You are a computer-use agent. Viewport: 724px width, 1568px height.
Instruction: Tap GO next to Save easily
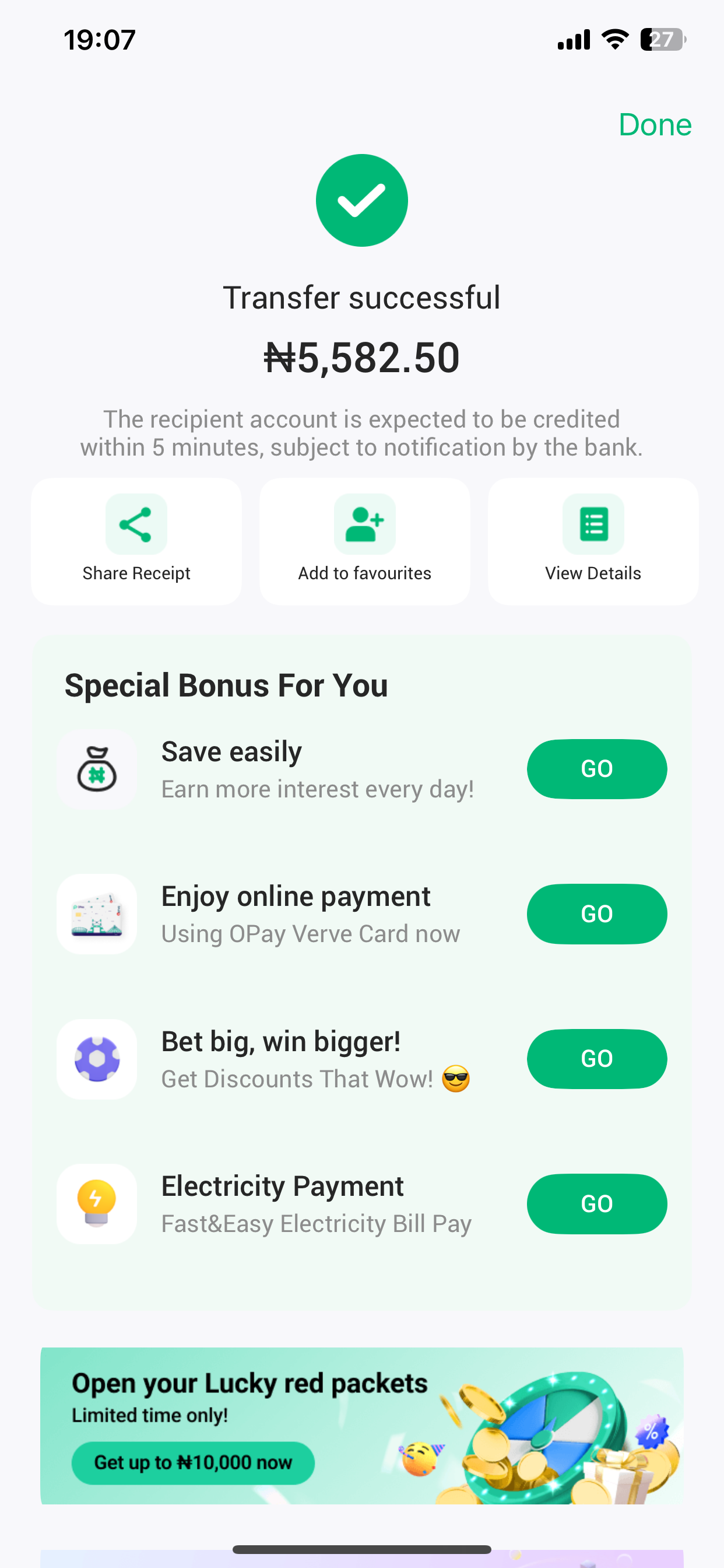coord(596,769)
